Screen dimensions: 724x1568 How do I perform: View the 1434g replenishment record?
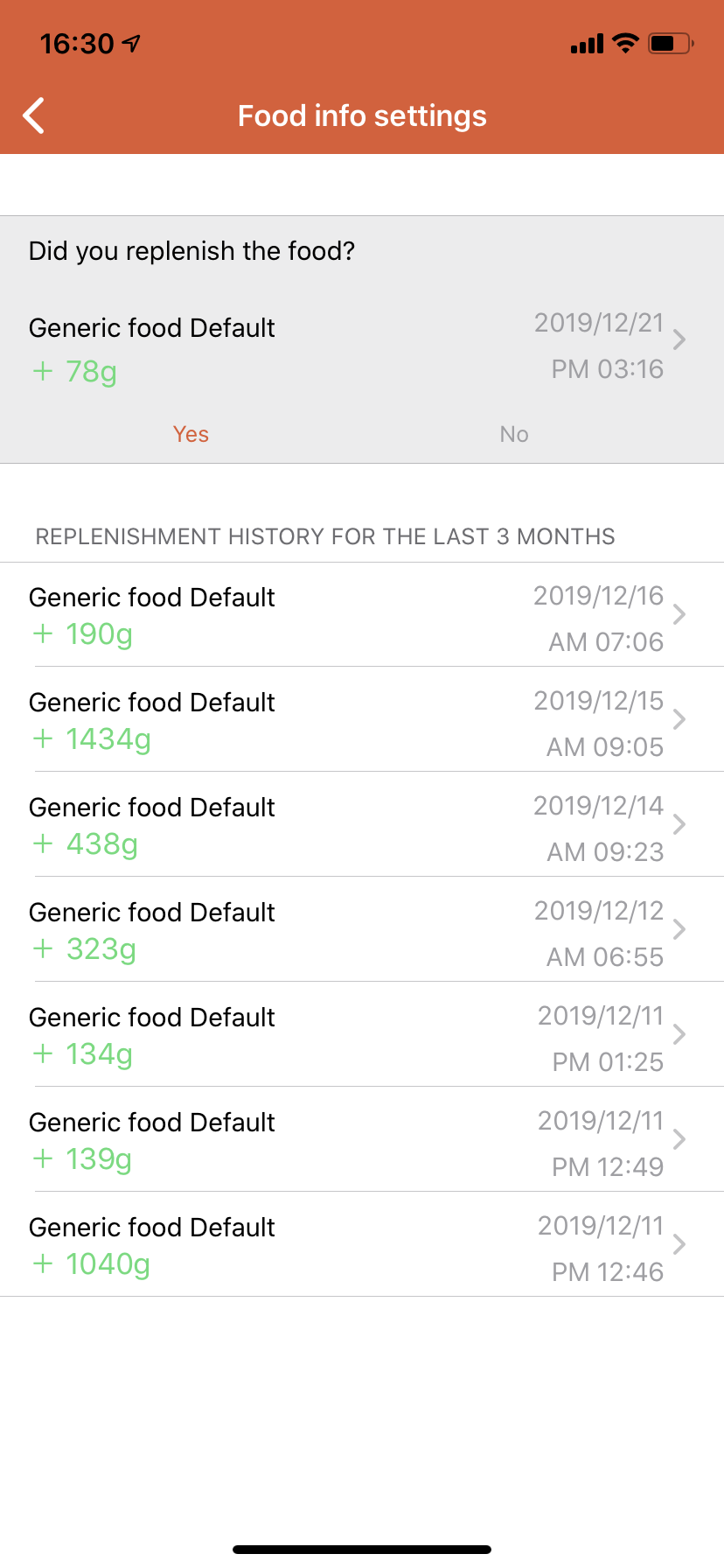coord(362,719)
